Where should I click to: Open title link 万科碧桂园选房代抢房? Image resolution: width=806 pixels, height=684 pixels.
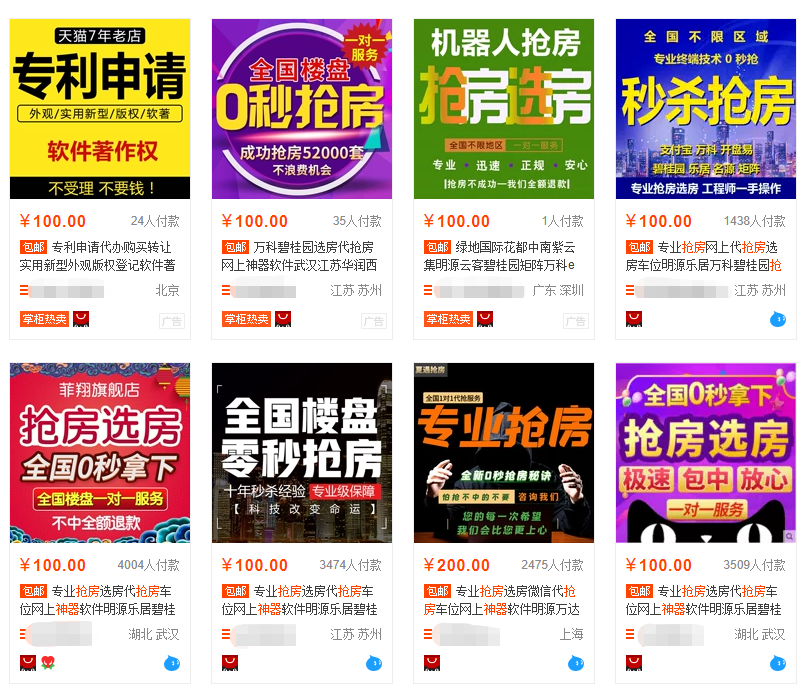312,247
